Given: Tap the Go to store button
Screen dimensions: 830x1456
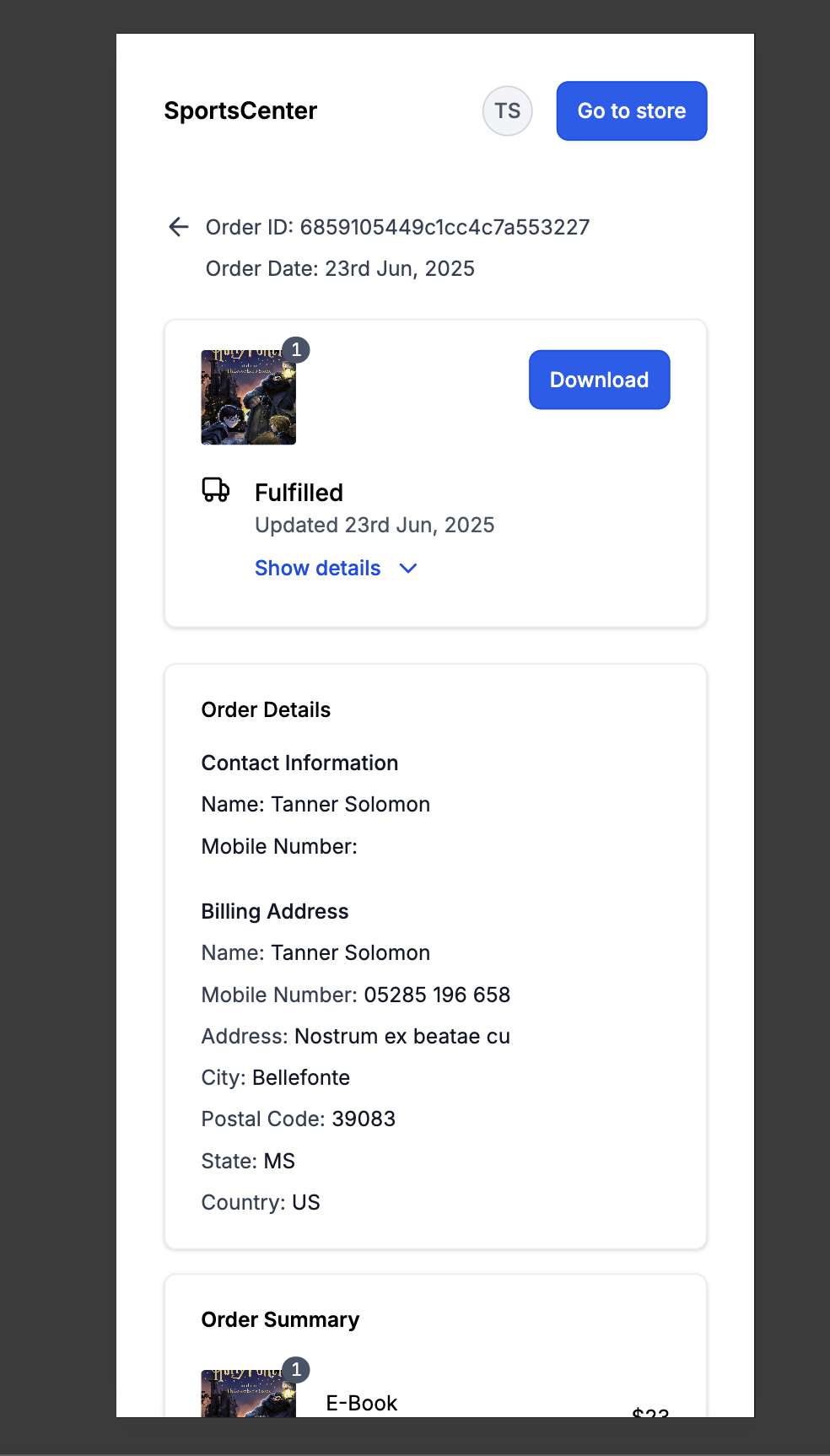Looking at the screenshot, I should click(631, 111).
